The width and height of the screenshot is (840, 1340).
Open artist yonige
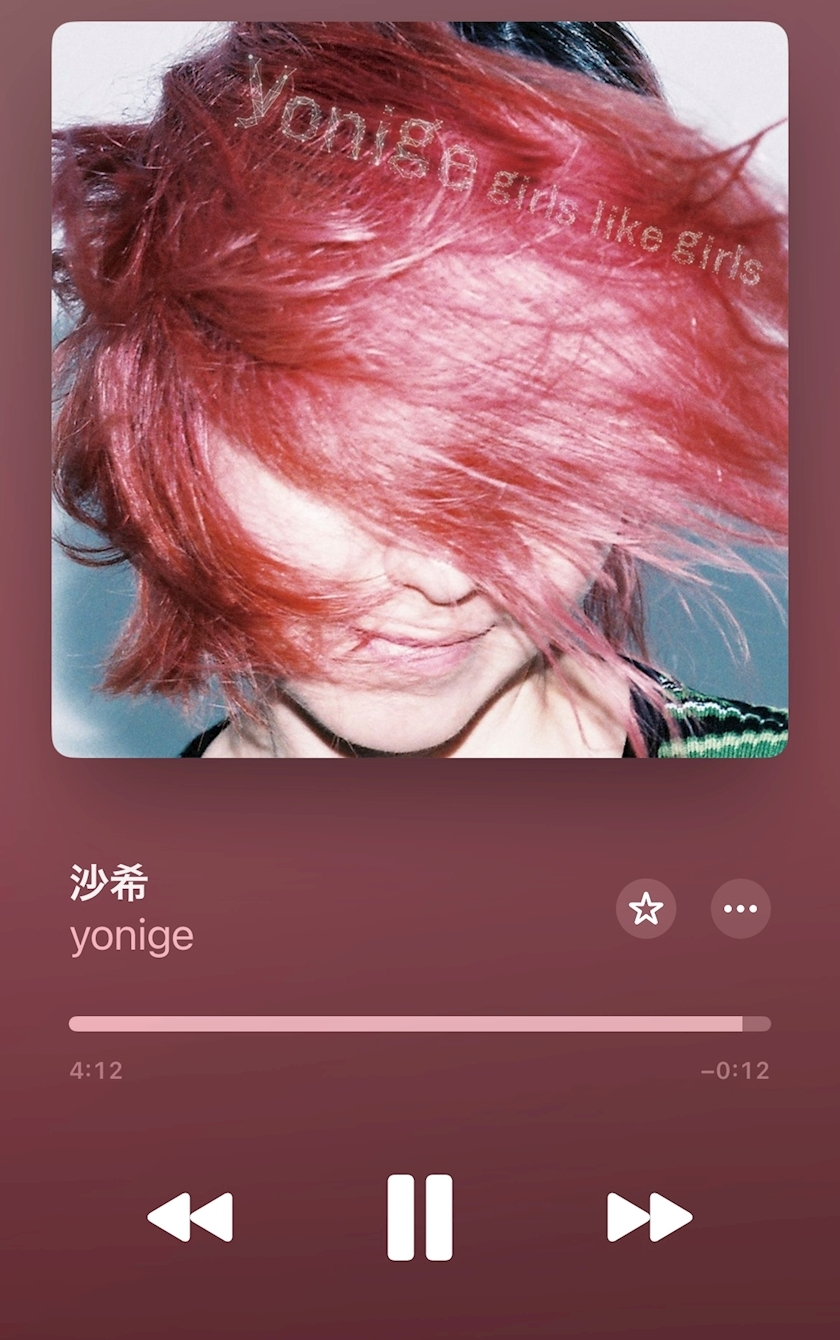tap(132, 937)
